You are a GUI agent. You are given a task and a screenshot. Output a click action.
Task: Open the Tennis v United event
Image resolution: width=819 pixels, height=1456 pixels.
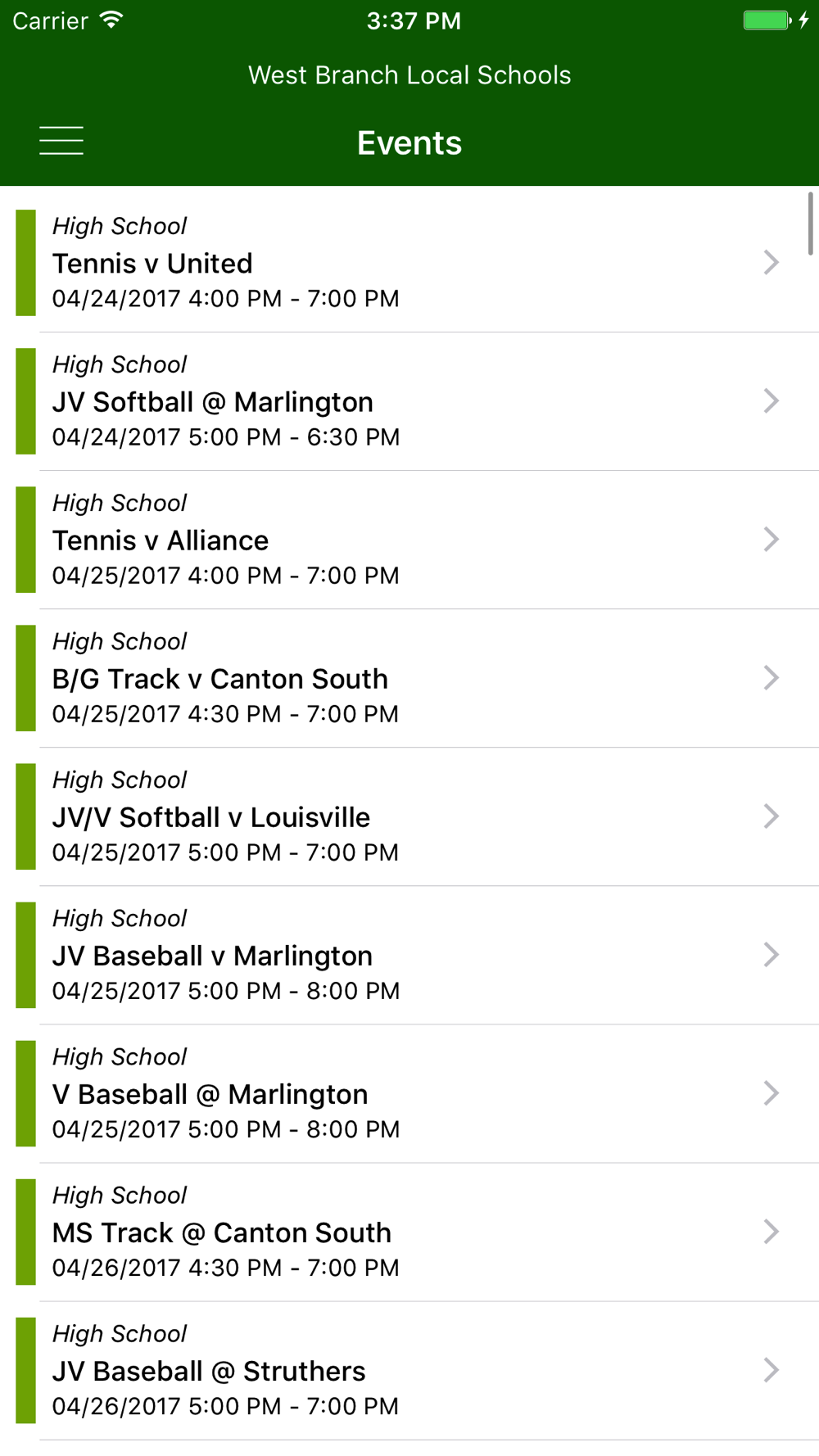point(409,263)
